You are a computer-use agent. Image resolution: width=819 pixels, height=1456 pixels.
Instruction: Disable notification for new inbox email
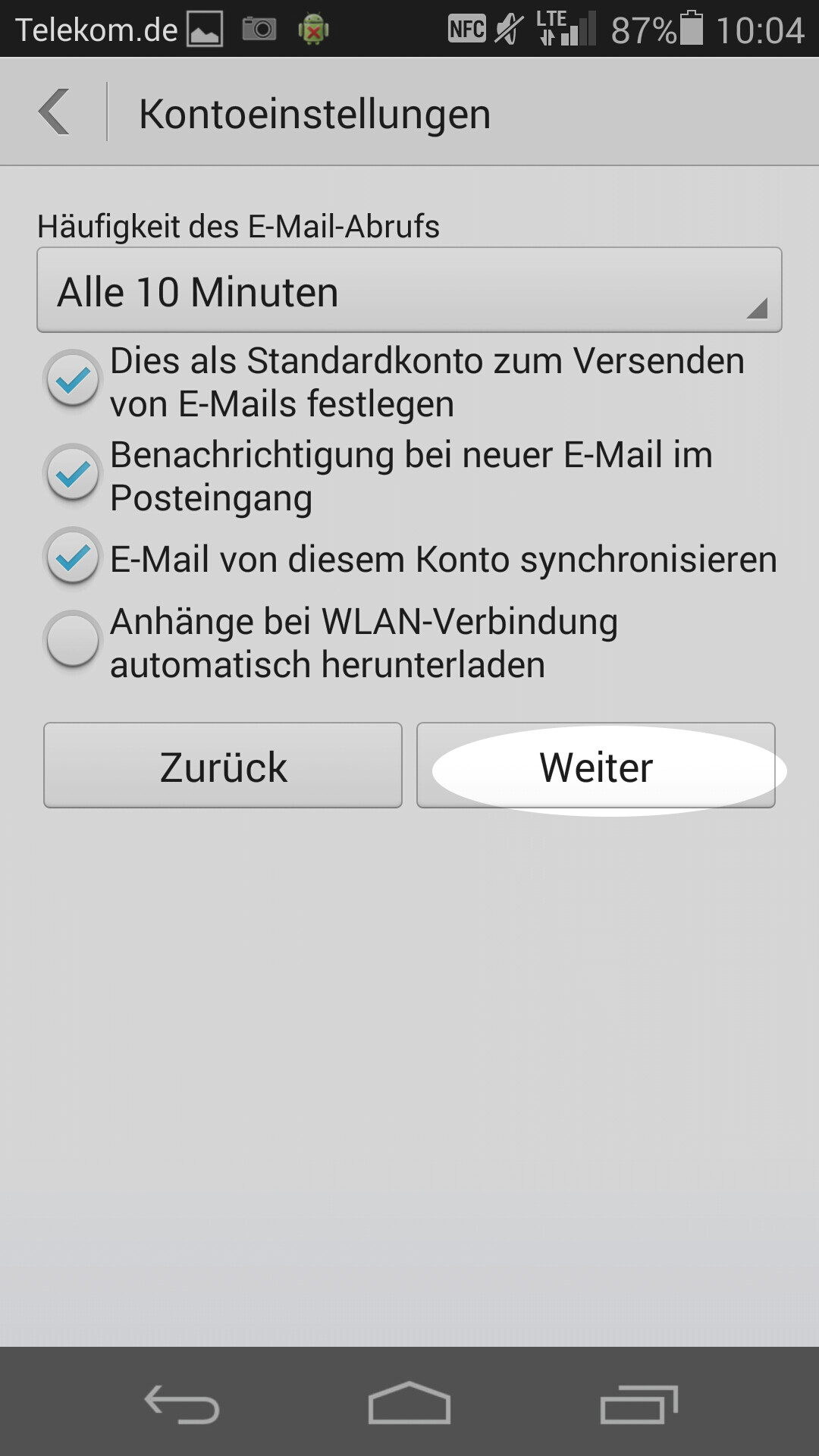tap(73, 472)
